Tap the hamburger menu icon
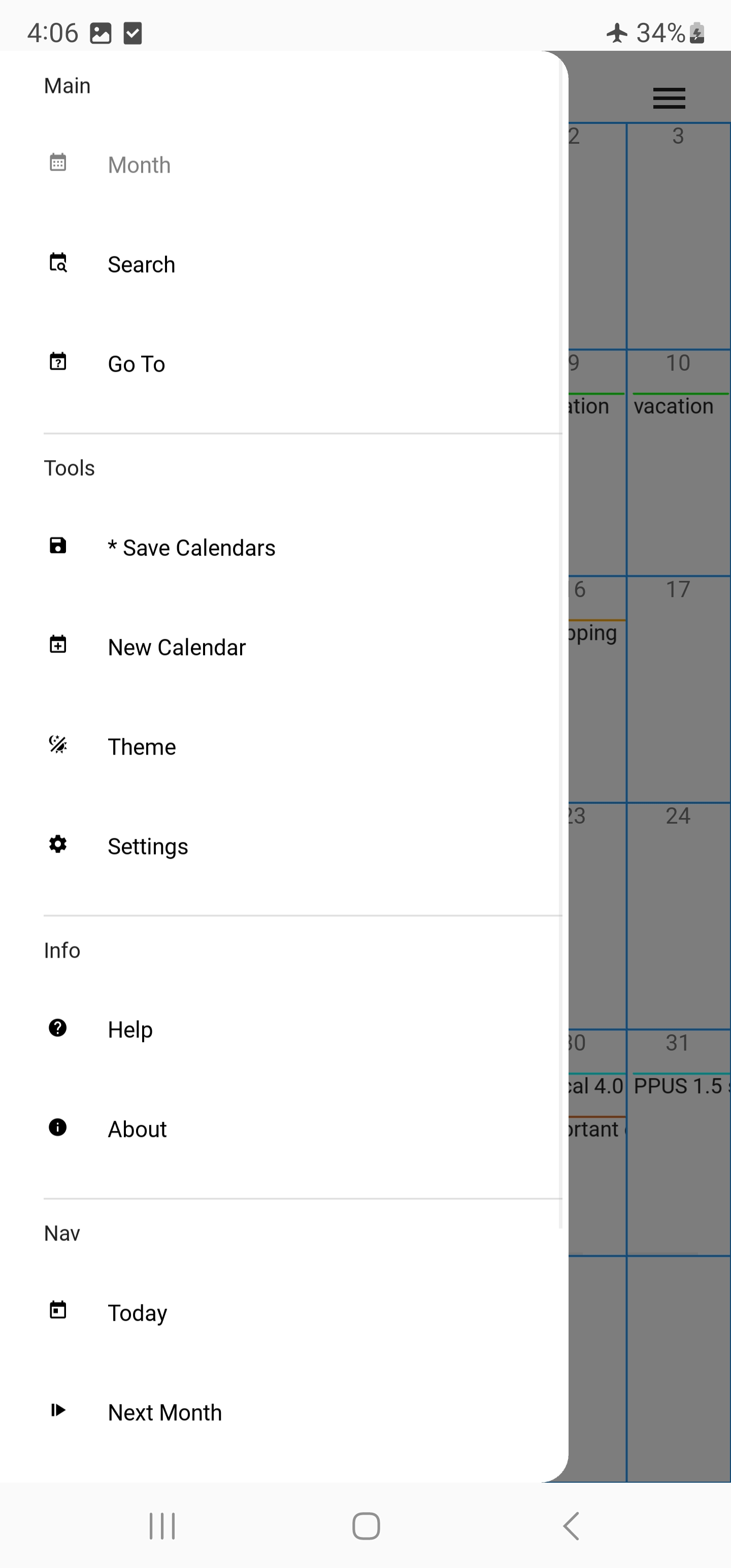The image size is (731, 1568). 669,98
